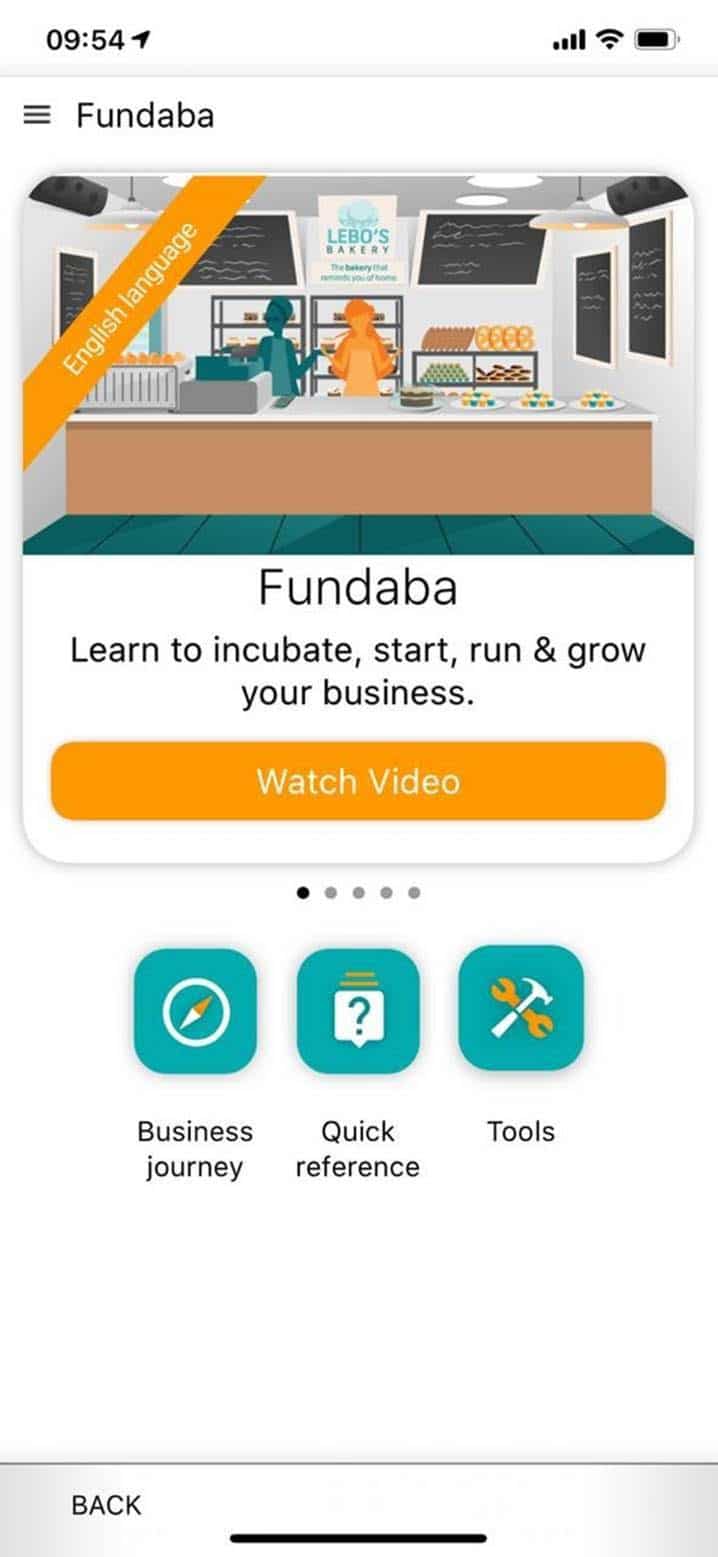Open Business journey
The width and height of the screenshot is (718, 1557).
[x=195, y=1011]
